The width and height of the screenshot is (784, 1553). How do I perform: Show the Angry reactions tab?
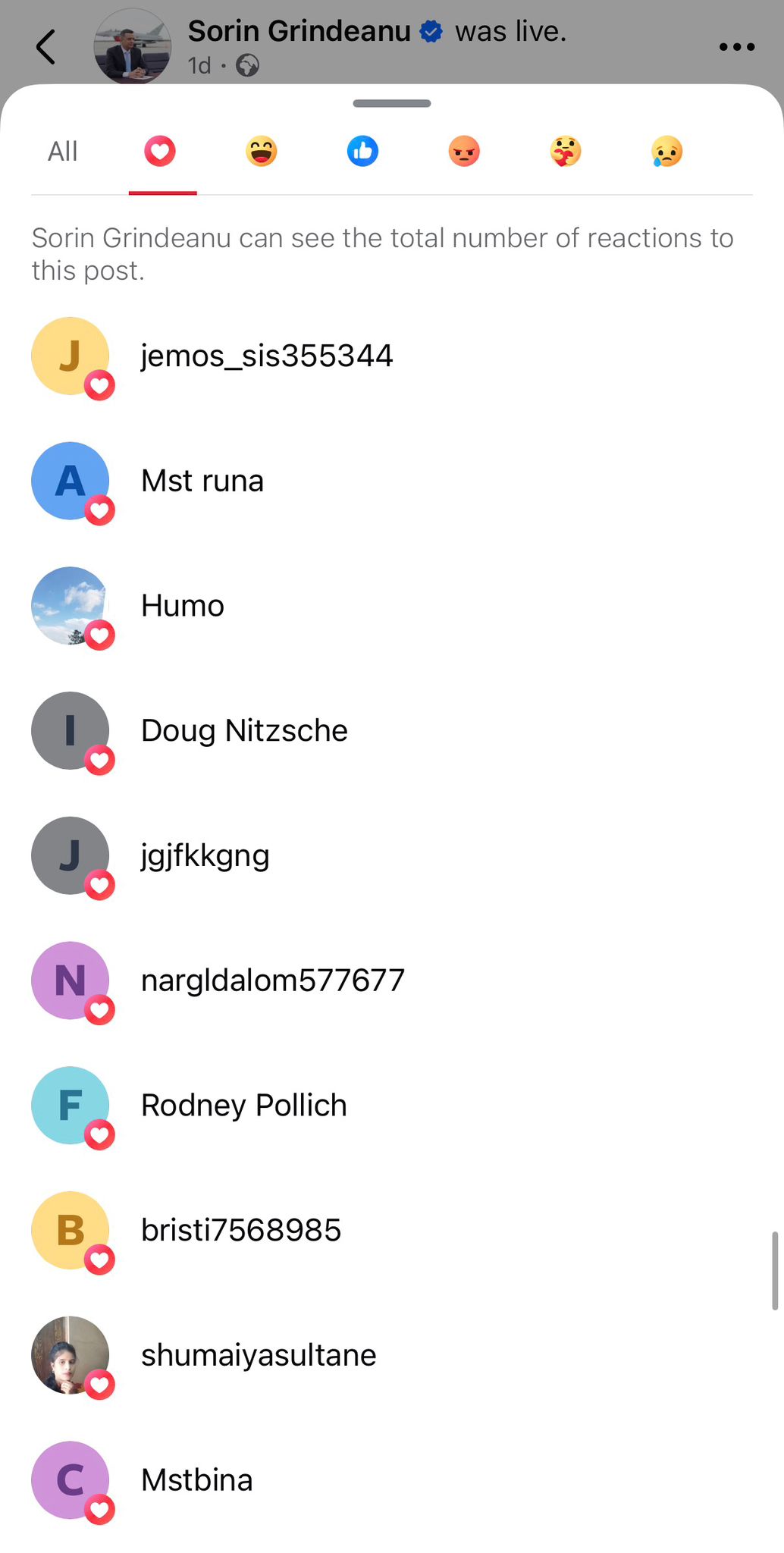pyautogui.click(x=464, y=152)
